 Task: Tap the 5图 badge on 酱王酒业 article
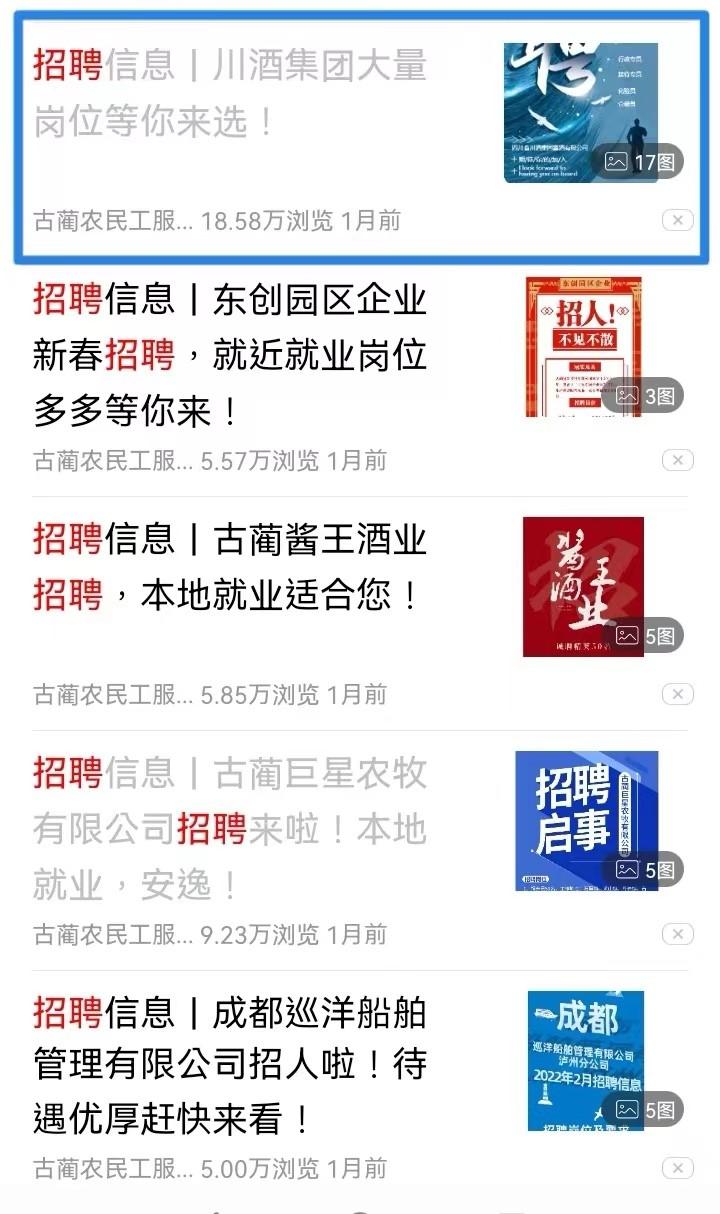(646, 633)
